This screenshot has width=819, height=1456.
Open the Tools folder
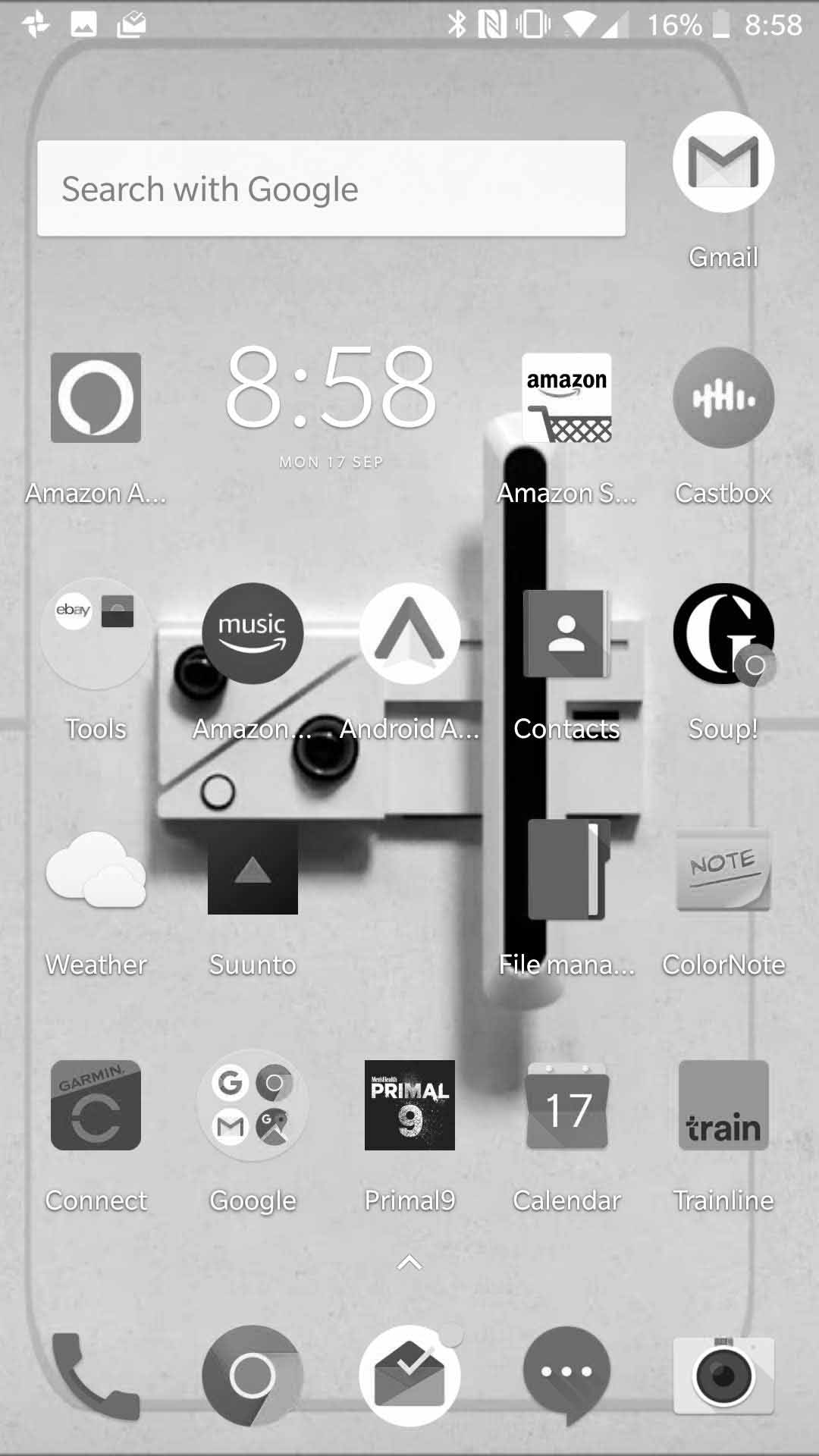pyautogui.click(x=96, y=633)
